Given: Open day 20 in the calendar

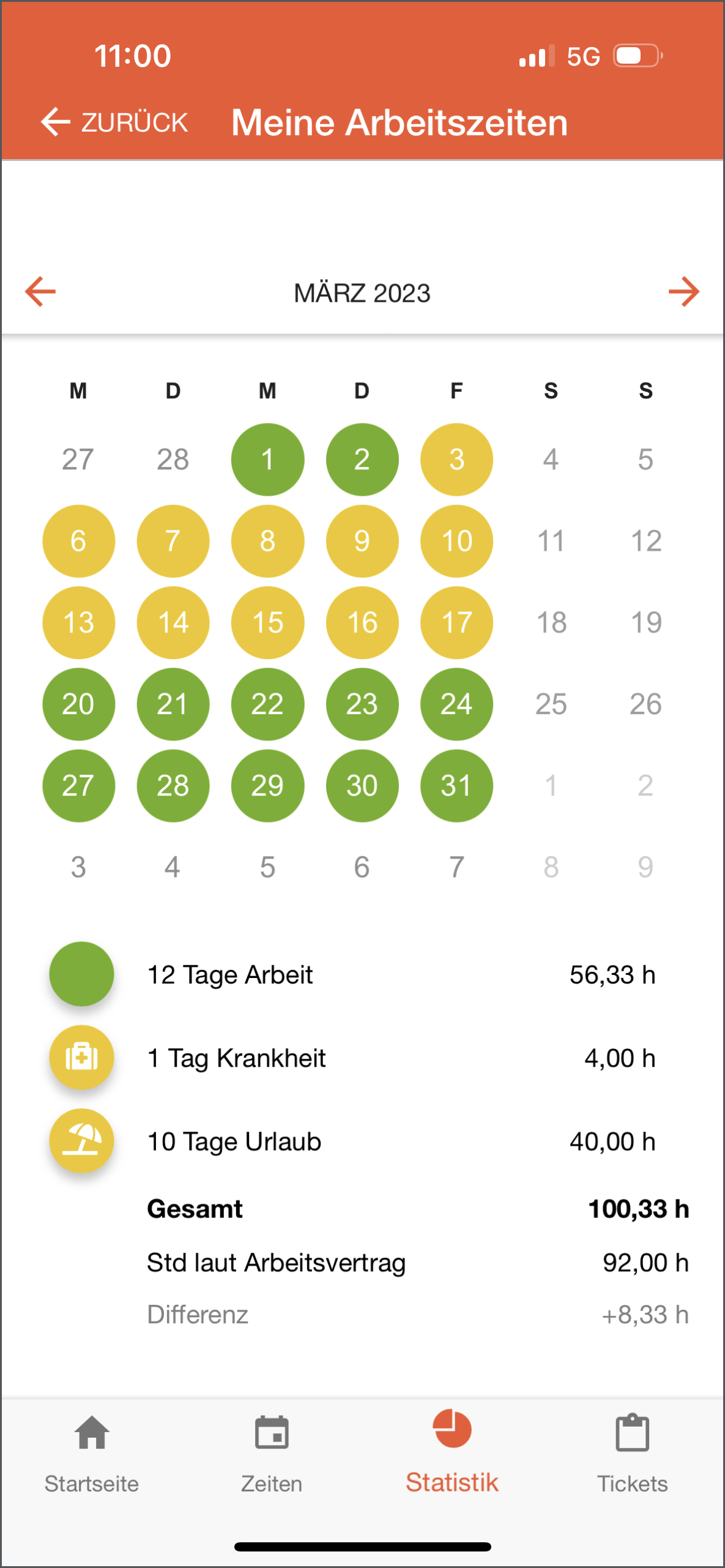Looking at the screenshot, I should 78,704.
